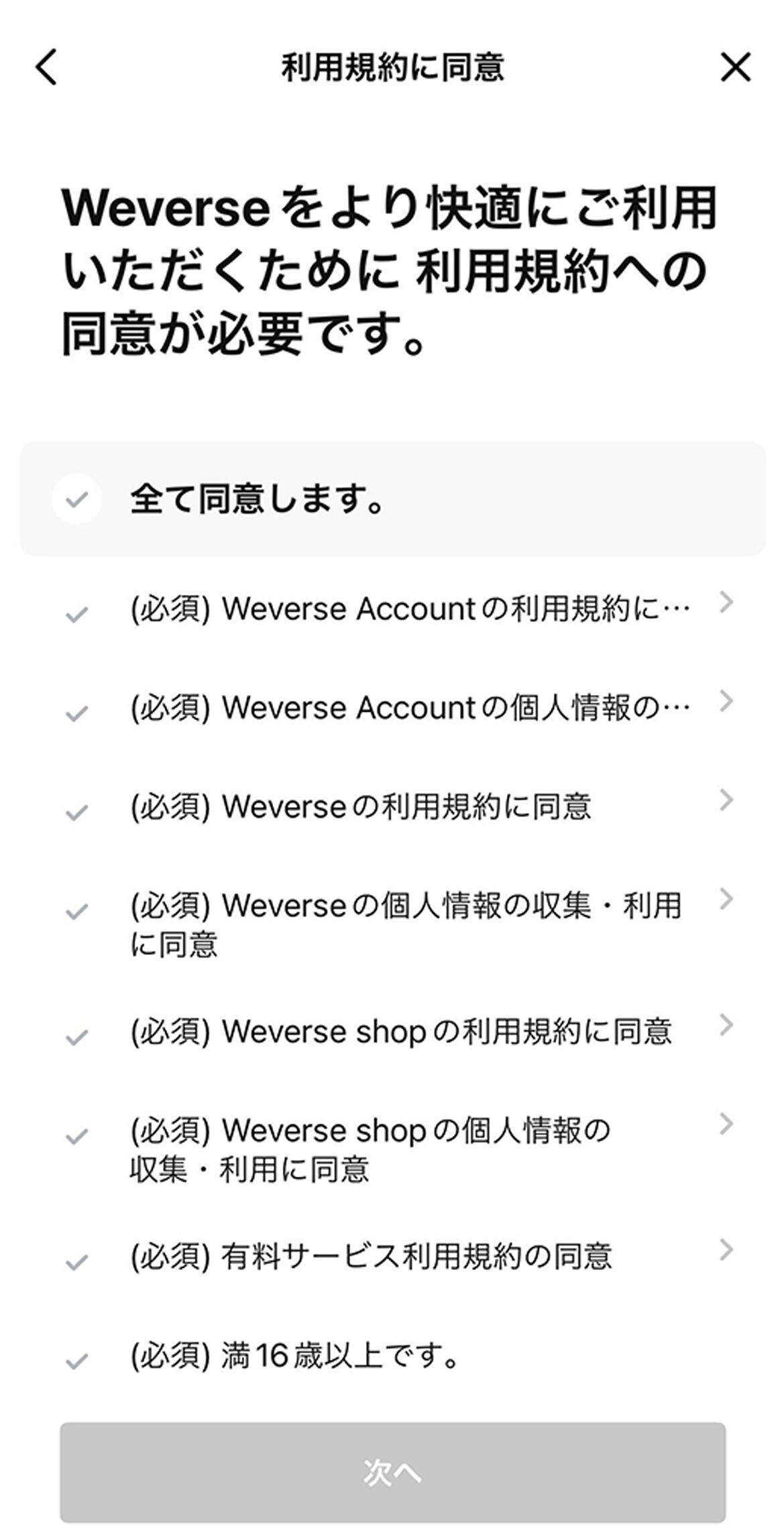
Task: Confirm 満16歳以上です checkbox
Action: click(x=76, y=1361)
